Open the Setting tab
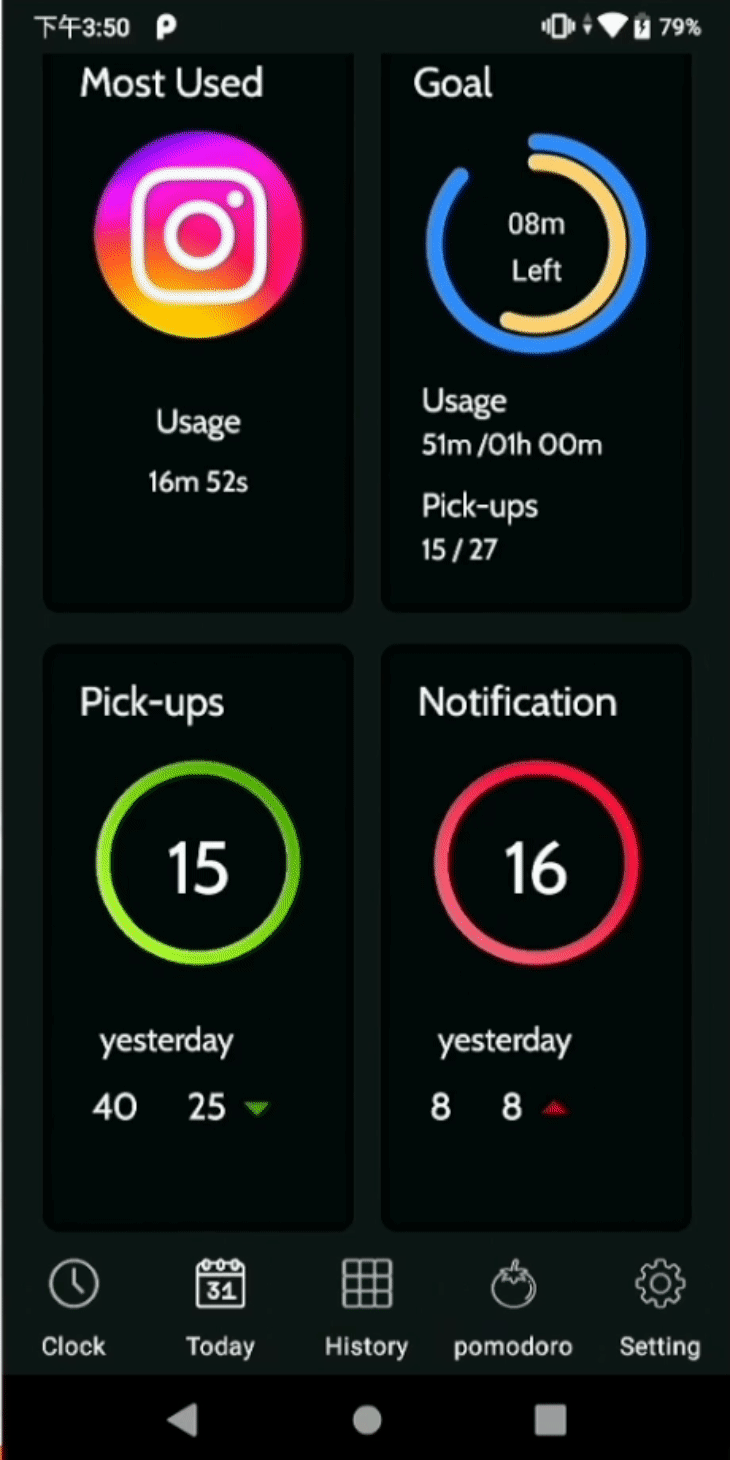730x1460 pixels. [x=659, y=1307]
